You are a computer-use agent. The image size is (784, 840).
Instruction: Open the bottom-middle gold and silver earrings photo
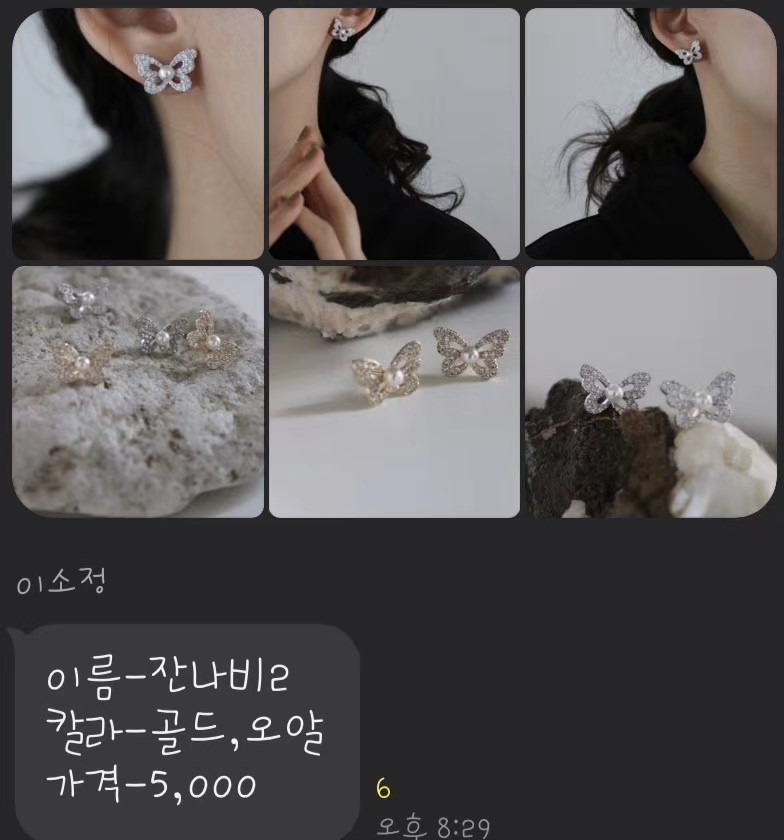[392, 390]
